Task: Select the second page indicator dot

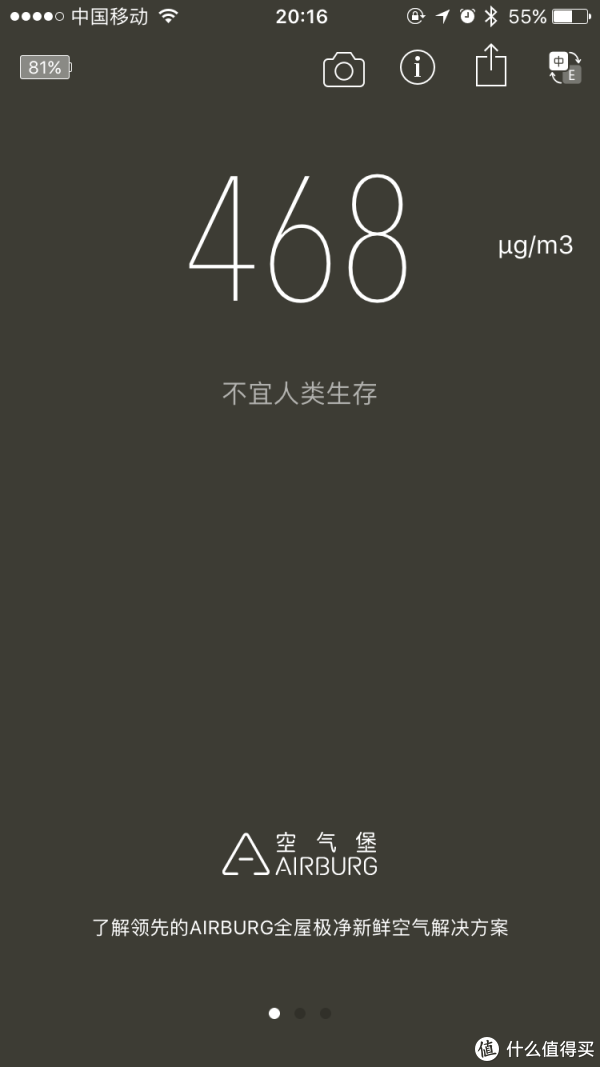Action: (299, 1013)
